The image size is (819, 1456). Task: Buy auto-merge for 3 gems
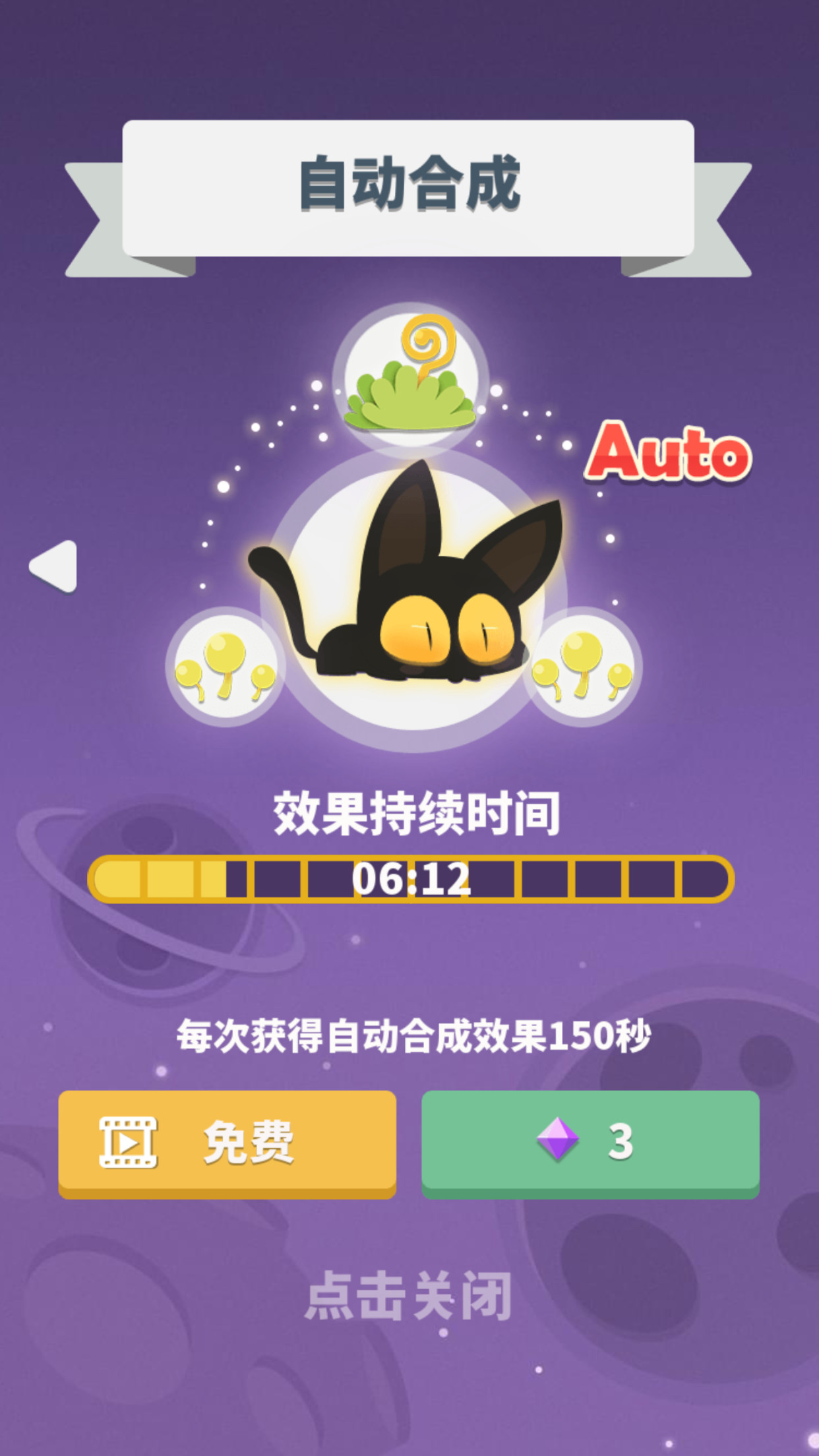pos(590,1142)
